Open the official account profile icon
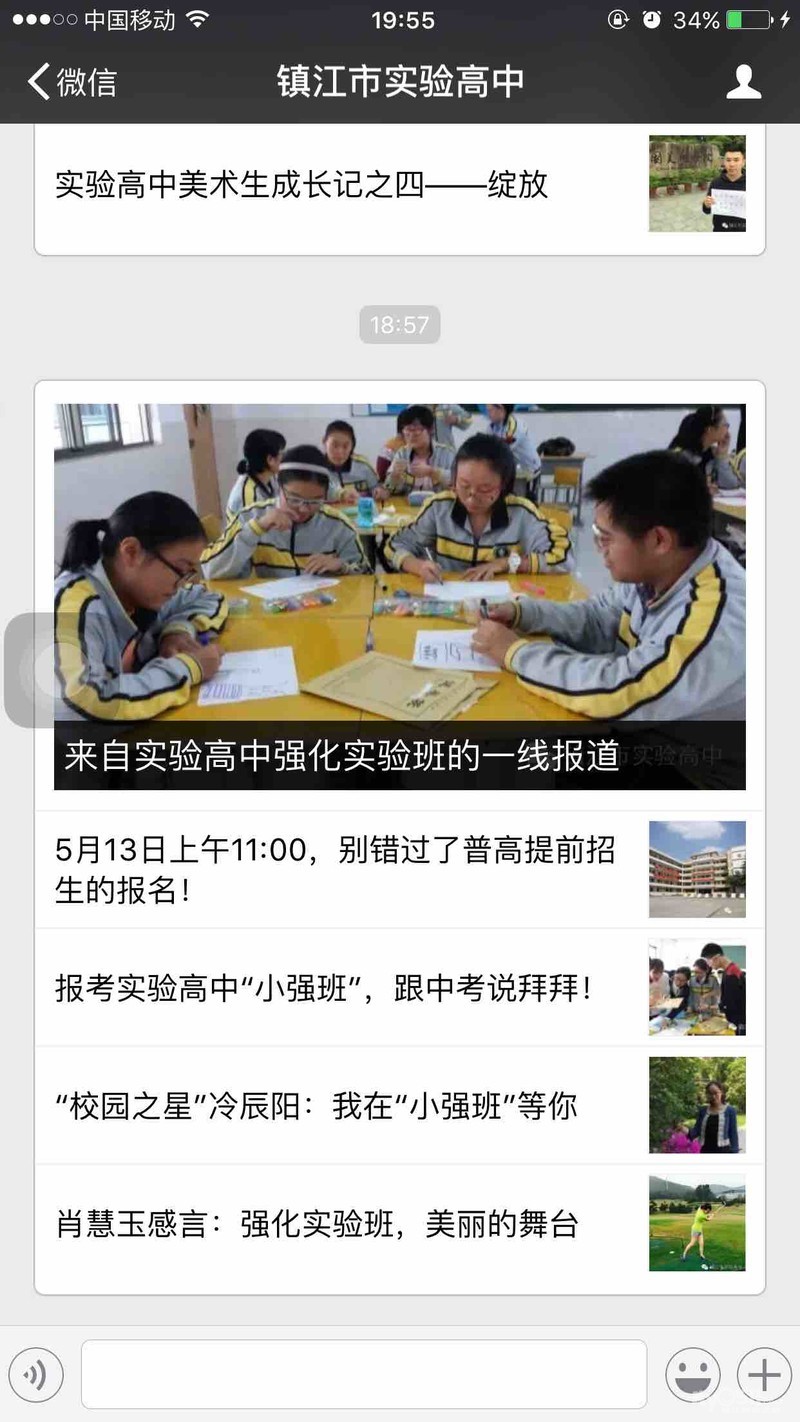 point(743,82)
